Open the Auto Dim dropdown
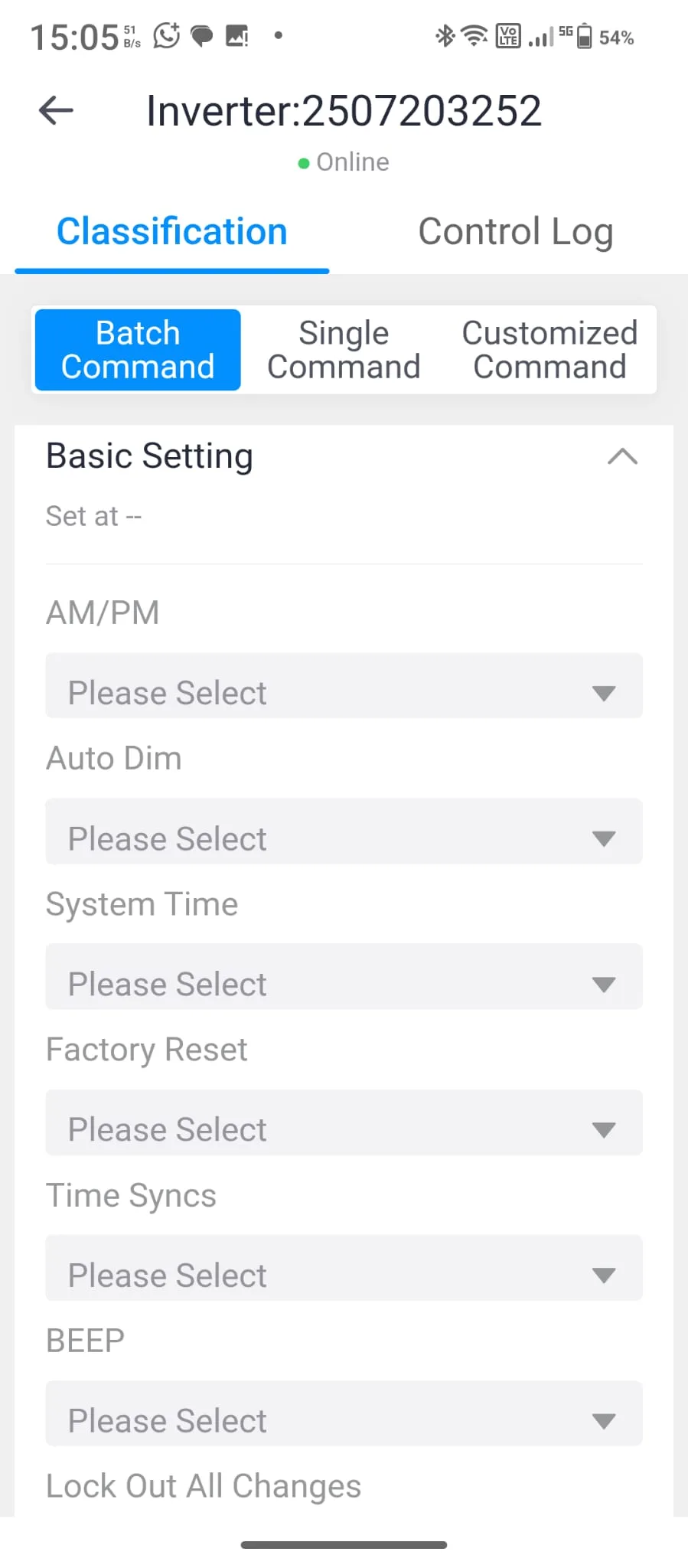The width and height of the screenshot is (688, 1568). (343, 832)
